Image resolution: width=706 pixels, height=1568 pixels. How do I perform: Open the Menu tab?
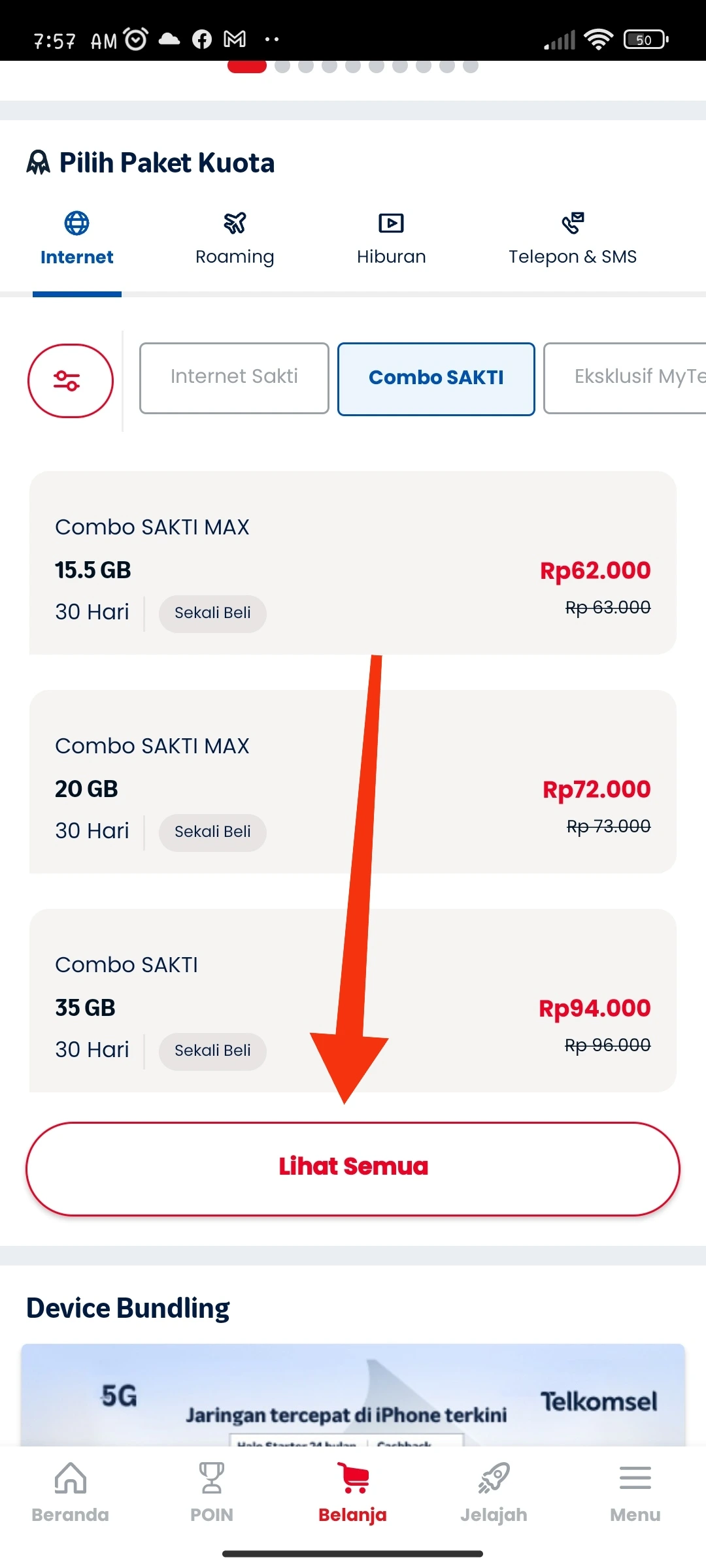pos(635,1493)
